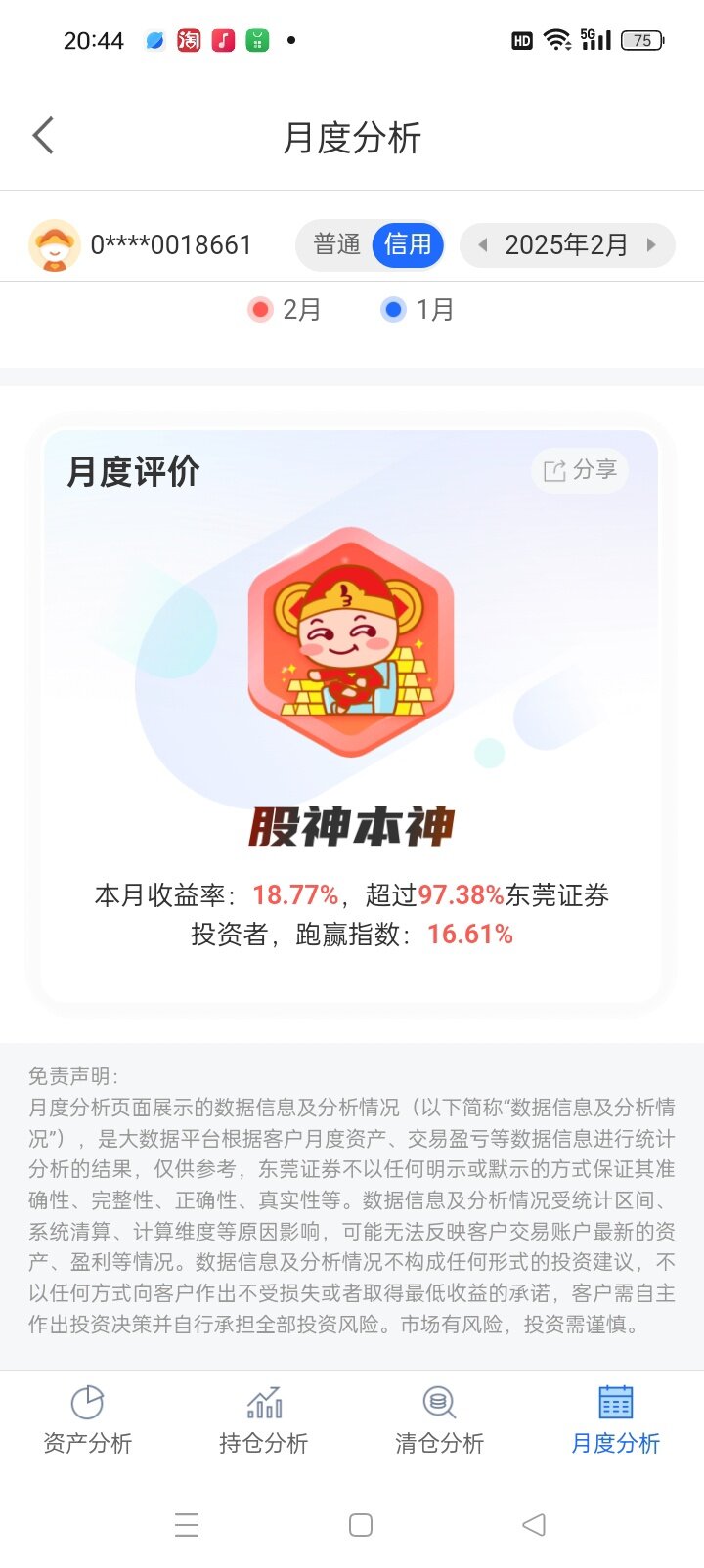
Task: Open system recent apps
Action: point(187,1525)
